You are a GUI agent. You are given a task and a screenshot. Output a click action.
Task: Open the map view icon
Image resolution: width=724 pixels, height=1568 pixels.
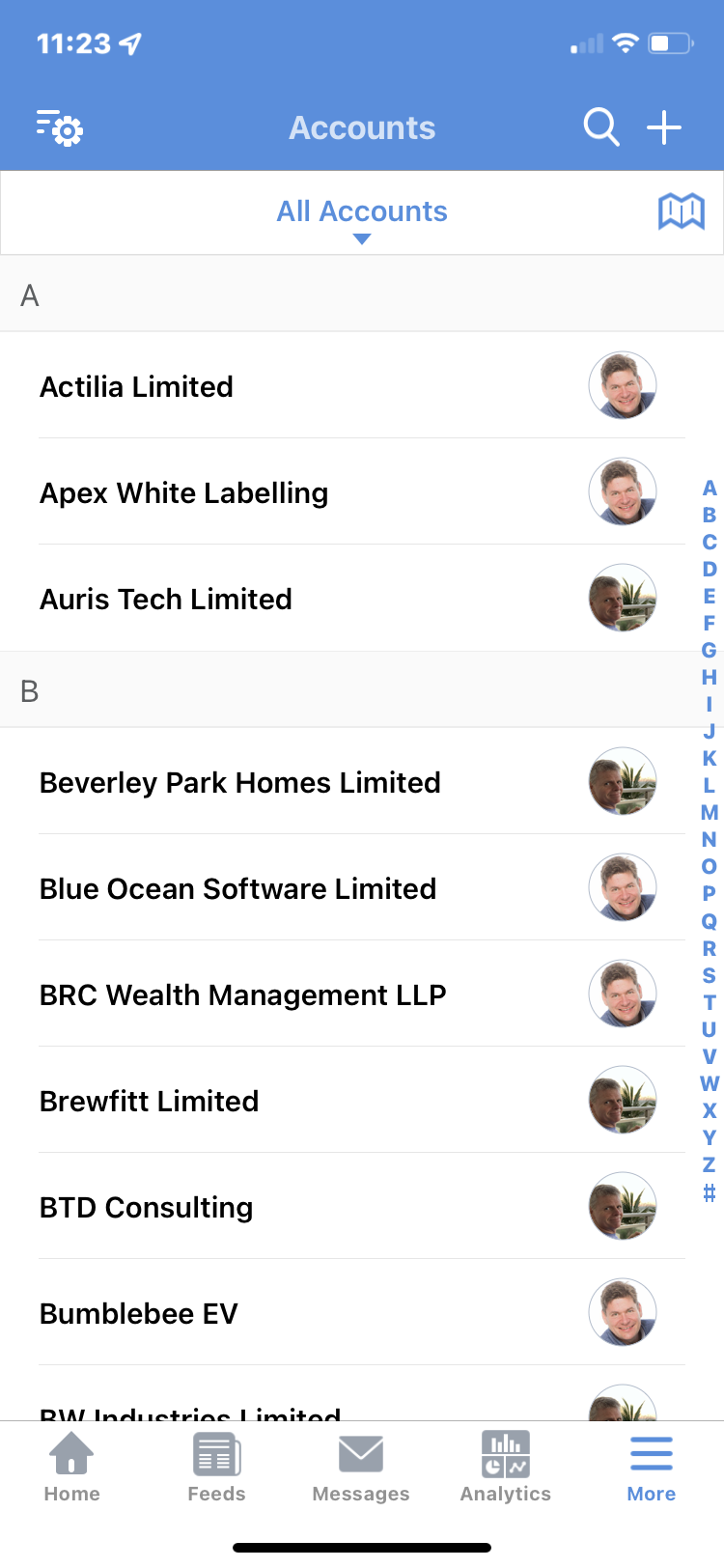682,211
